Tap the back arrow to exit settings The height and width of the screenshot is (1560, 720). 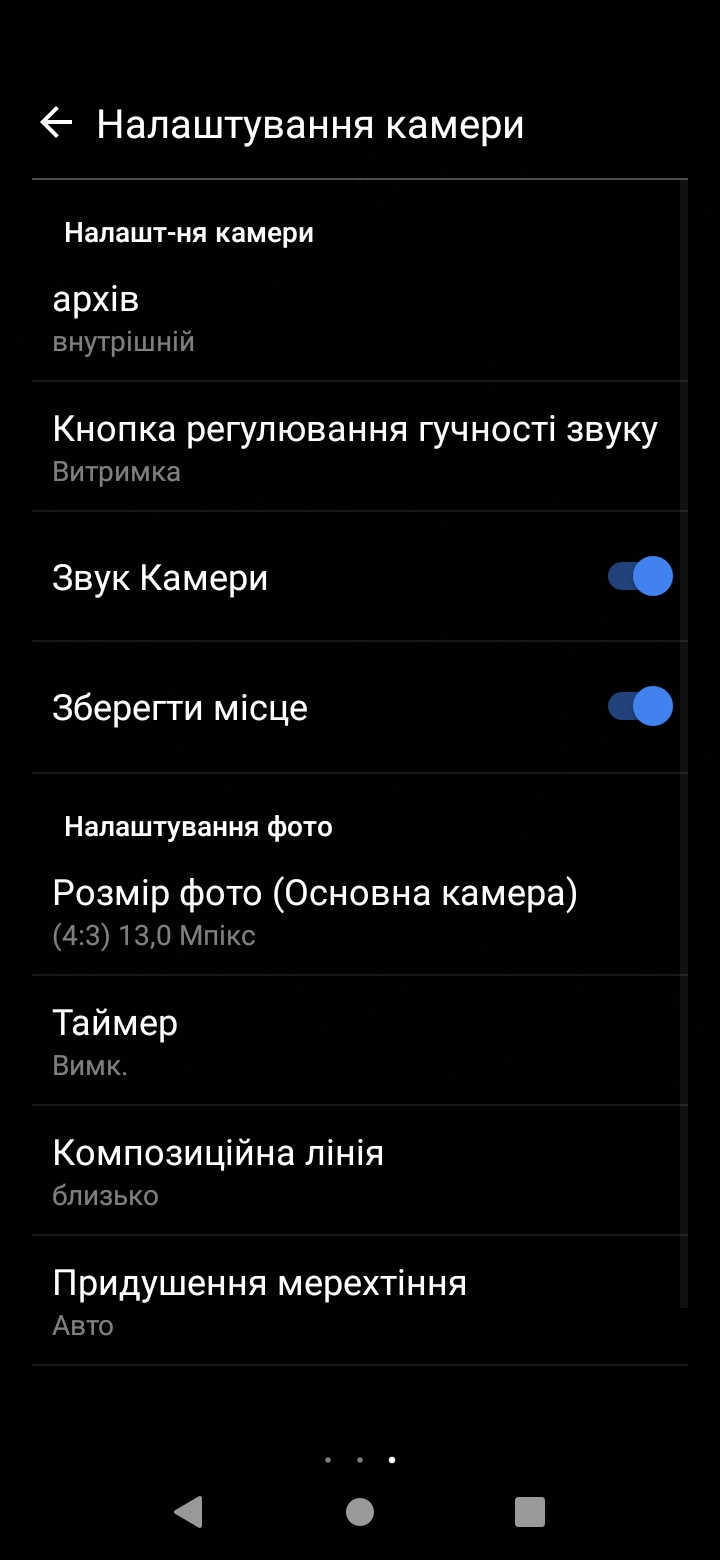[57, 122]
